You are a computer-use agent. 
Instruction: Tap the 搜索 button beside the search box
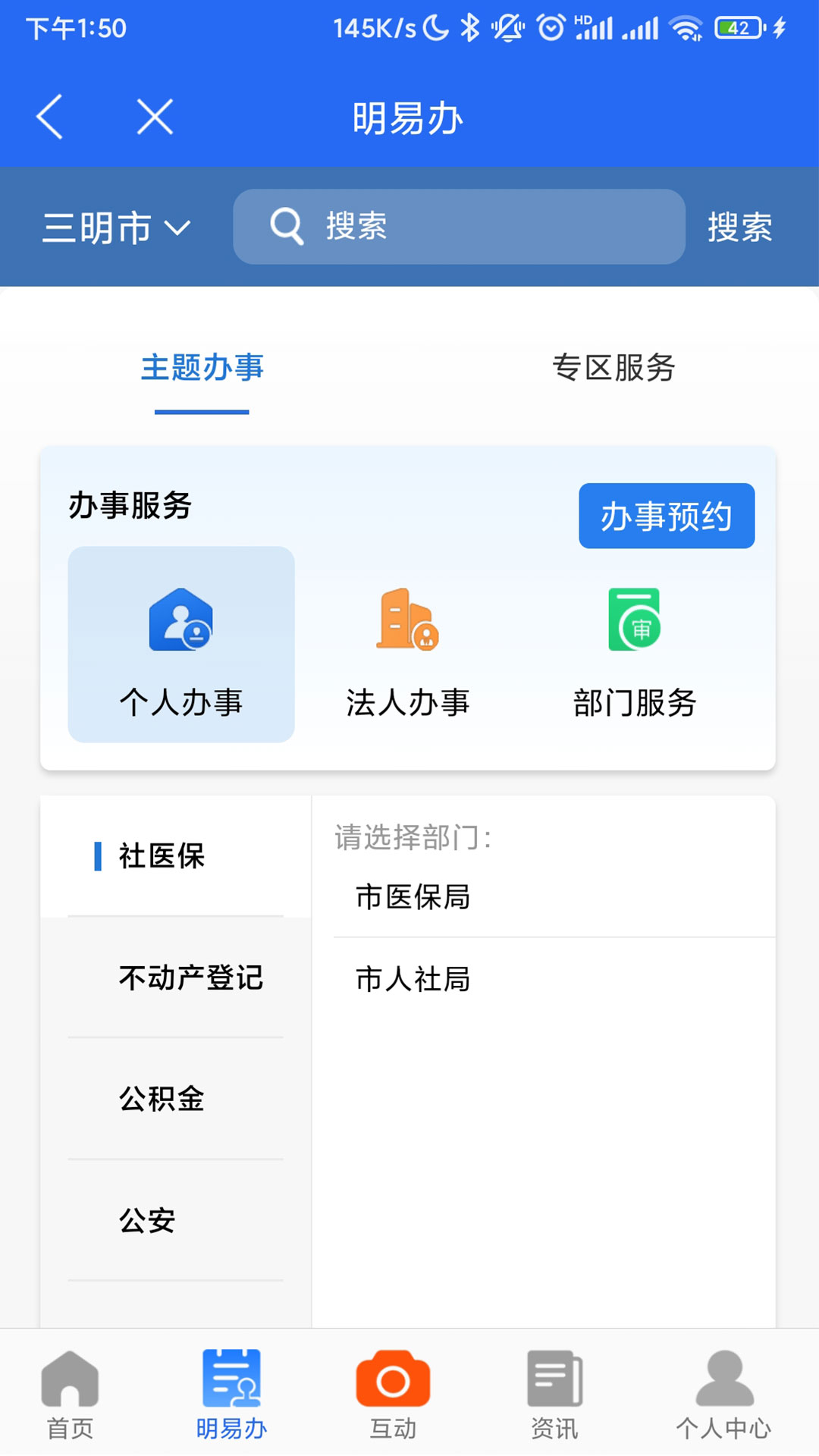[739, 227]
